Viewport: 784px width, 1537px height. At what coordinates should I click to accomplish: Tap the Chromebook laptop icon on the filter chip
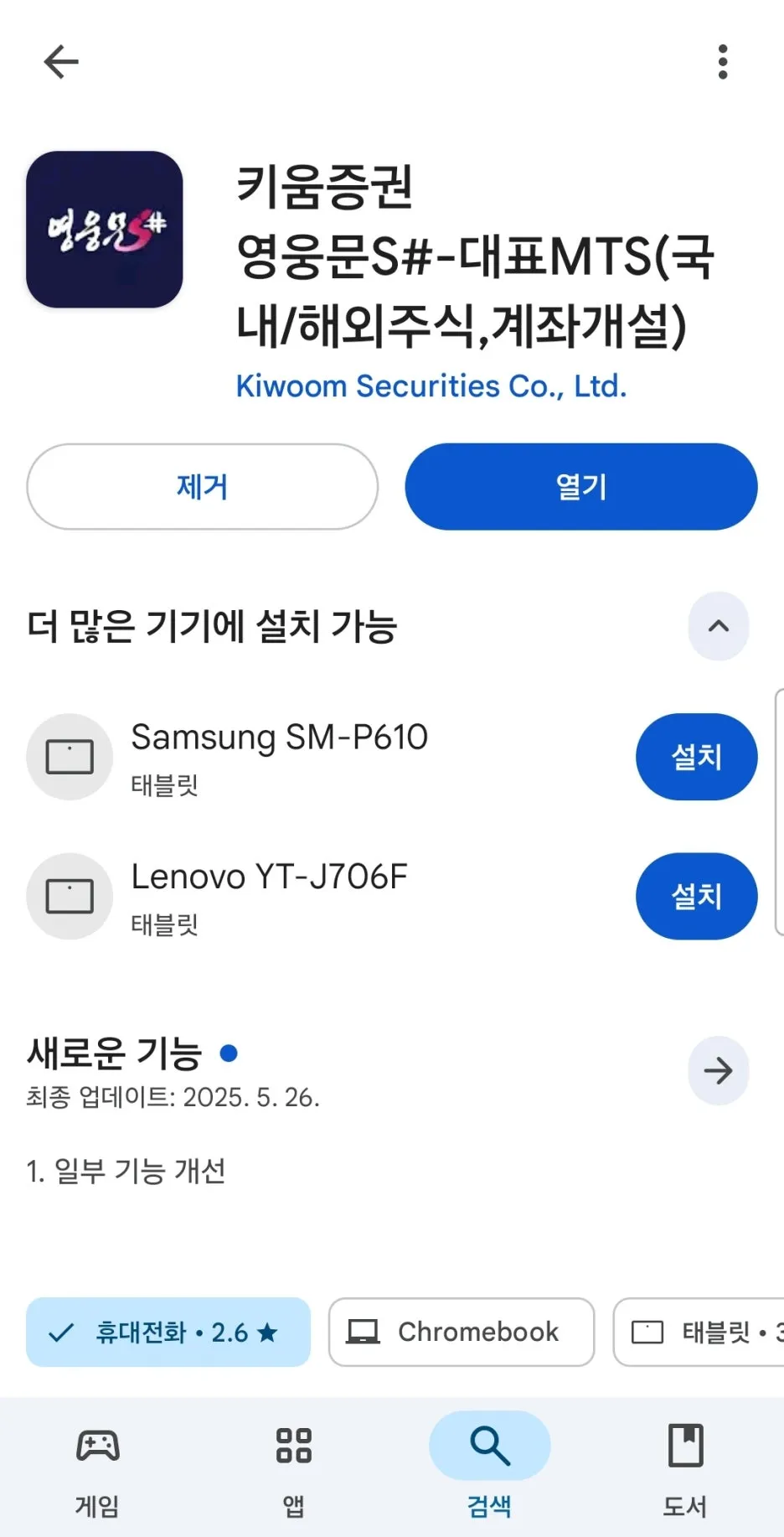pyautogui.click(x=364, y=1331)
